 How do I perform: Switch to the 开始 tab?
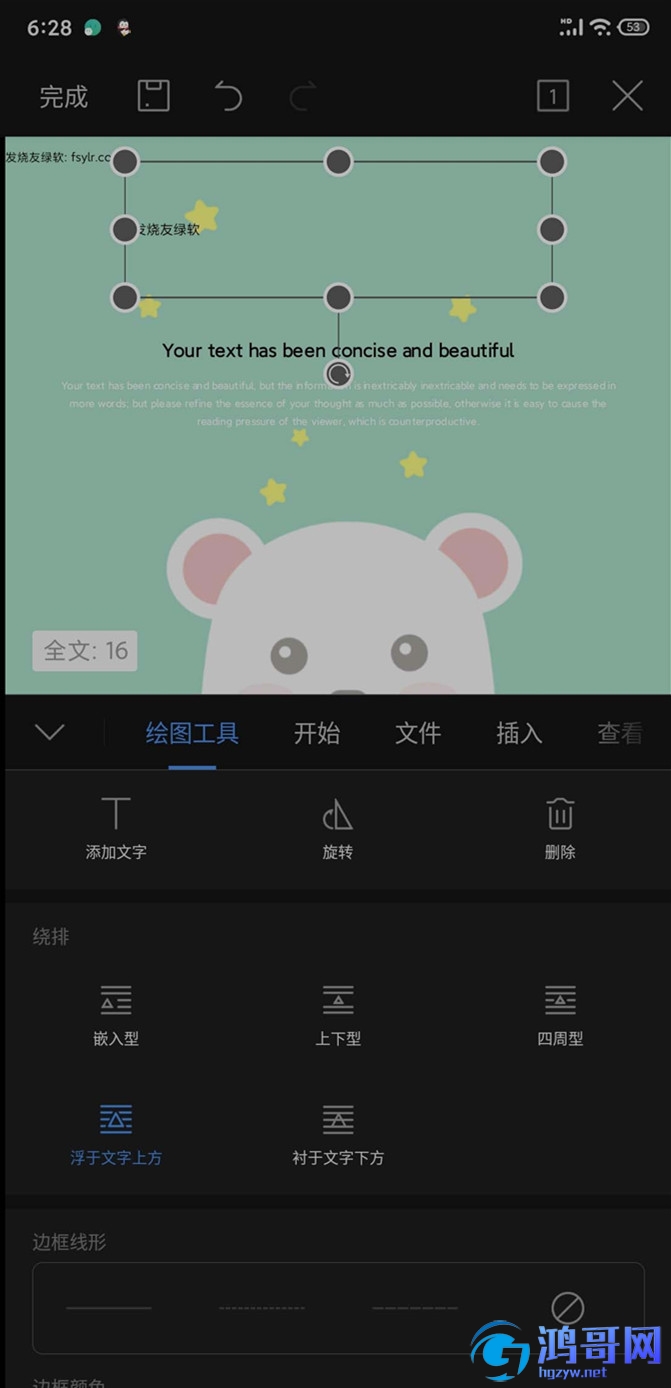[316, 733]
